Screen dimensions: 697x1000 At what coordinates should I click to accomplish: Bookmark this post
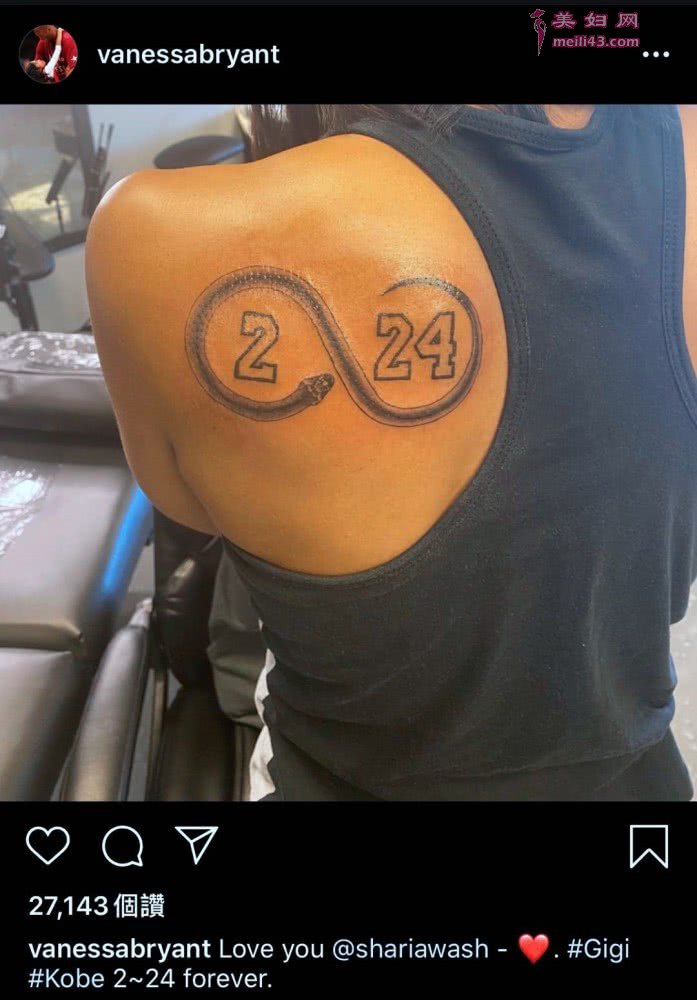coord(649,846)
